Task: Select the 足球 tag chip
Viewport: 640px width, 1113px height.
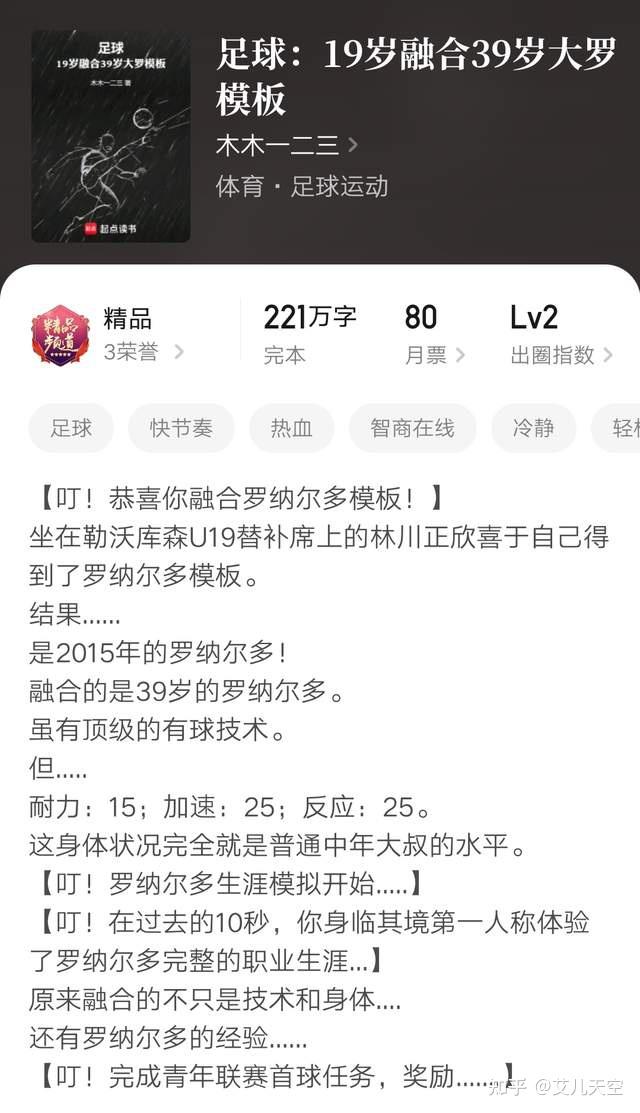Action: point(71,428)
